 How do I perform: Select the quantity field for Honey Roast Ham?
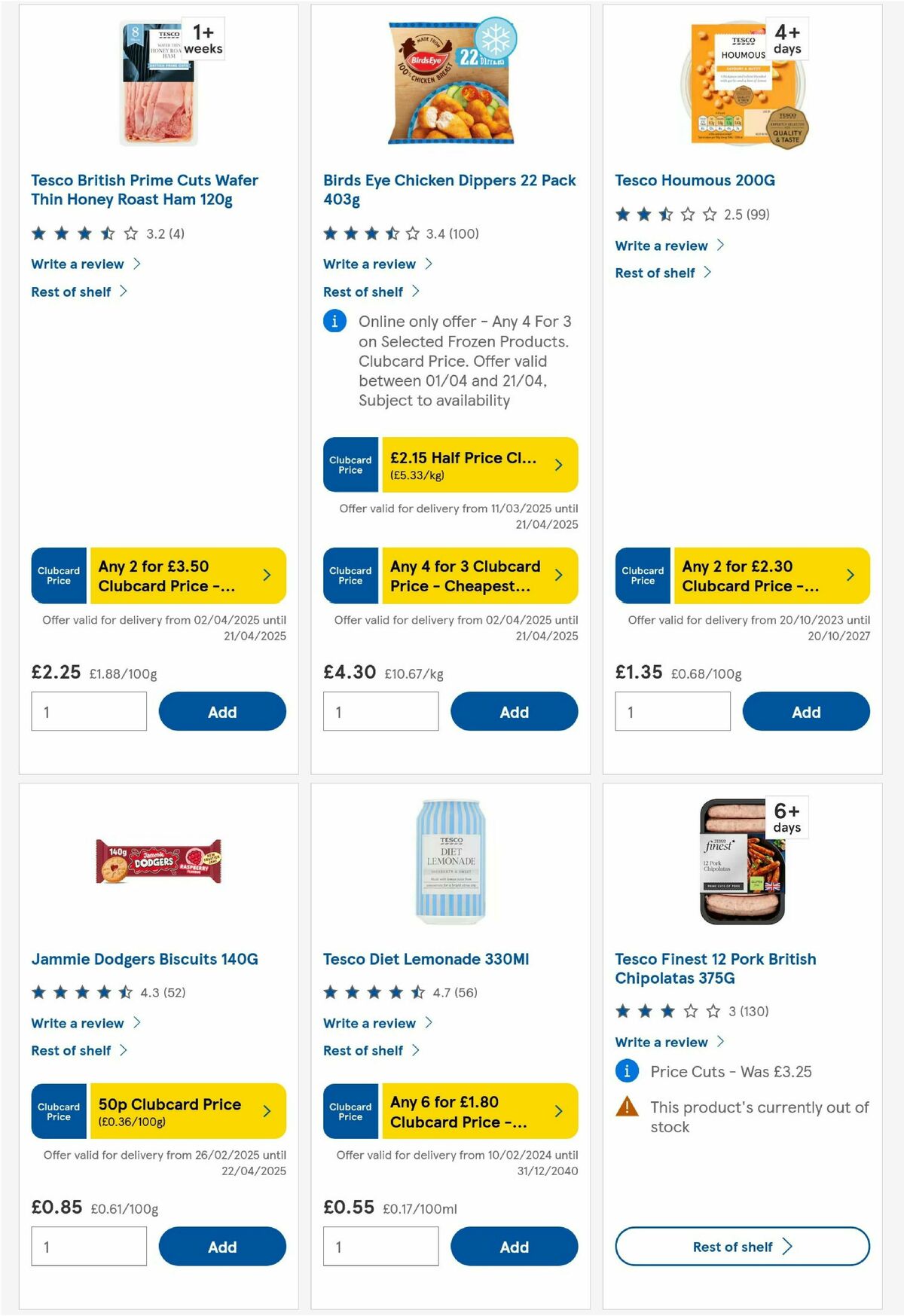click(x=88, y=710)
